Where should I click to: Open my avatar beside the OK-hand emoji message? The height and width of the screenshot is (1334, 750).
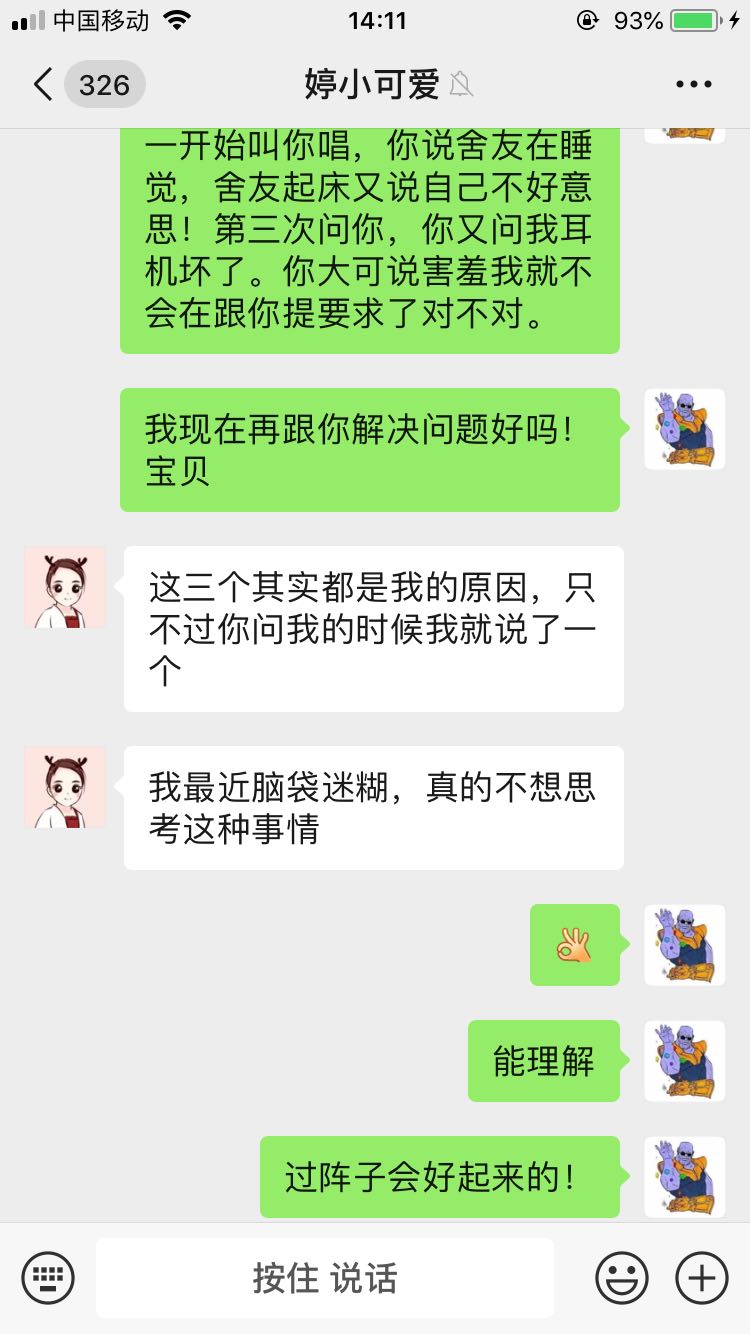(x=684, y=945)
